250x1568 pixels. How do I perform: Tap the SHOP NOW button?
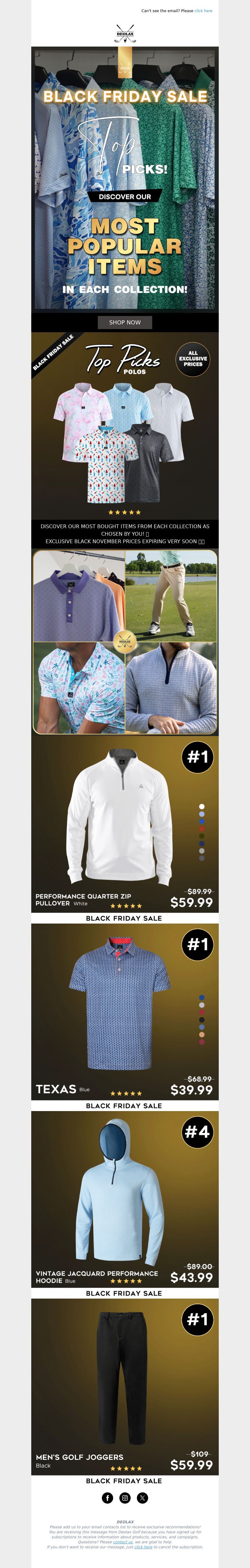point(125,322)
